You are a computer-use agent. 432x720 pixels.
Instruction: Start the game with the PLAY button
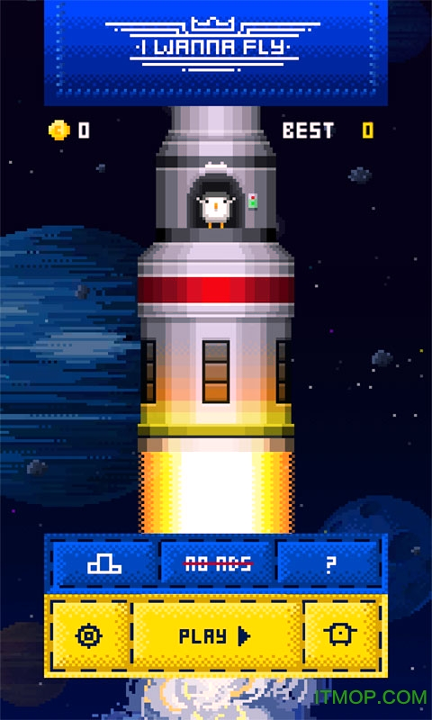tap(217, 636)
